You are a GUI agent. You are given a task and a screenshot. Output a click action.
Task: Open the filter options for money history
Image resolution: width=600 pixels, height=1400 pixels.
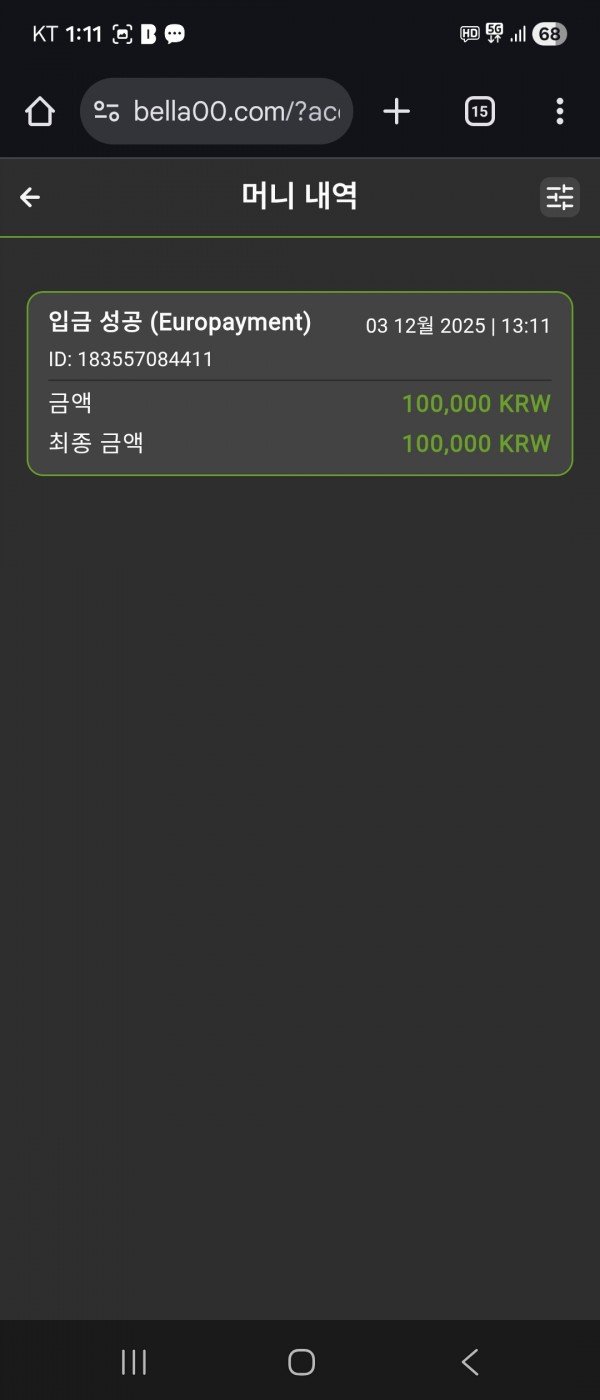tap(560, 197)
